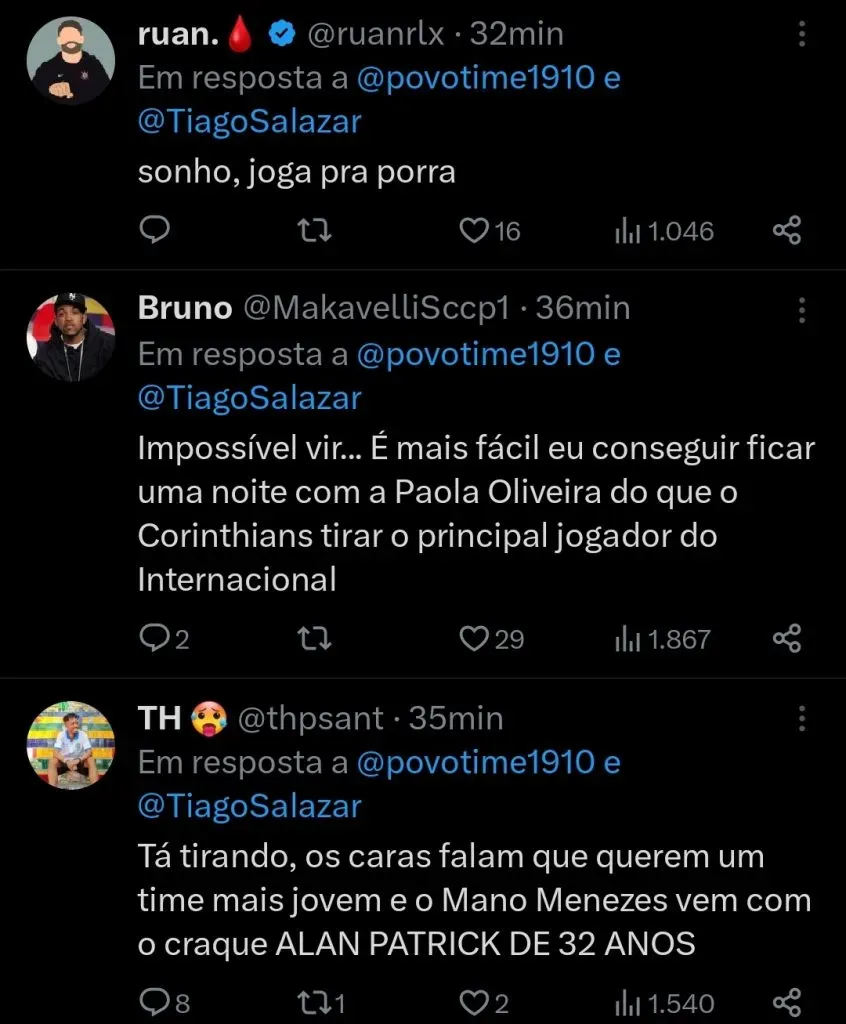
Task: Share TH's tweet using the share icon
Action: tap(787, 1003)
